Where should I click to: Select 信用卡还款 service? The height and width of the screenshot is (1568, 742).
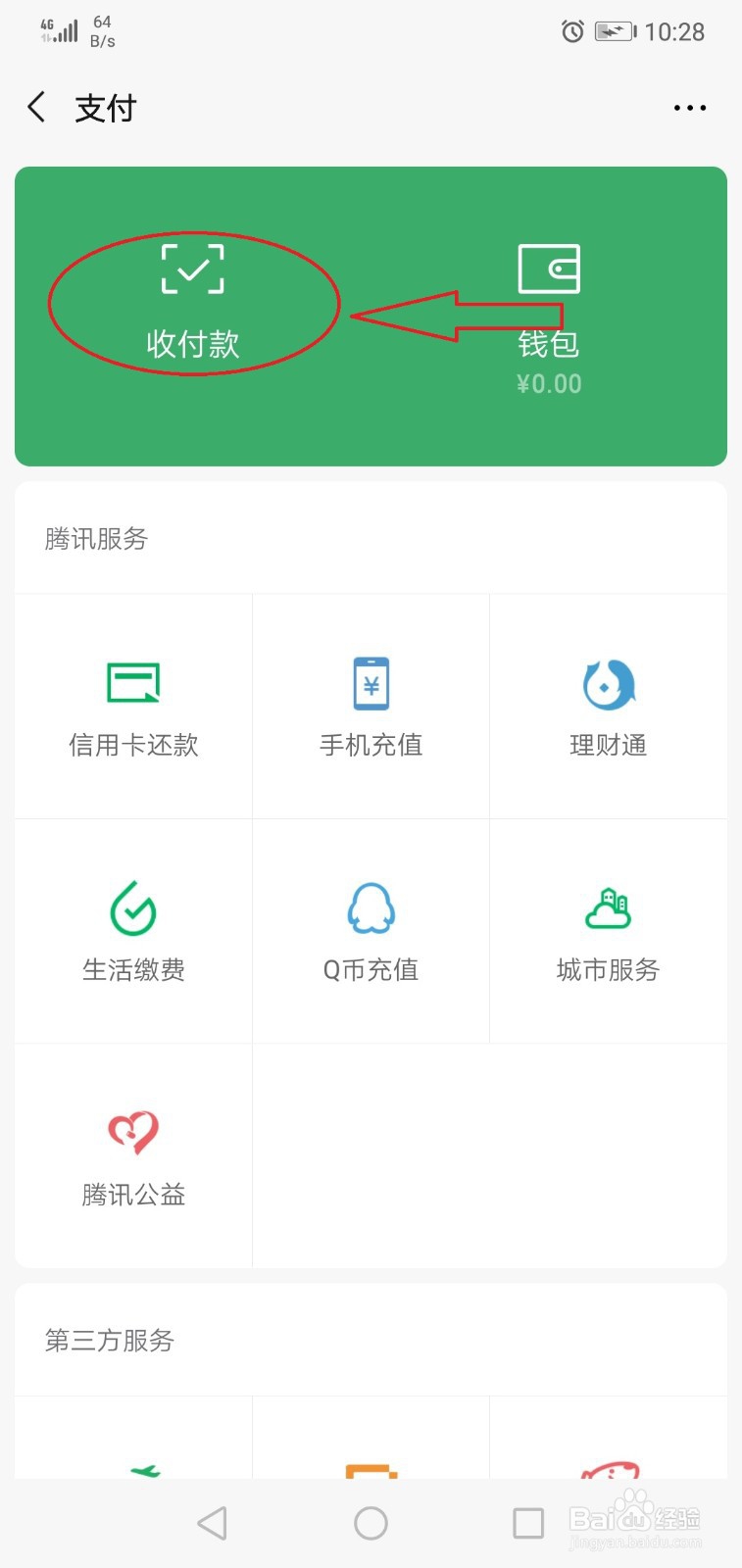pyautogui.click(x=133, y=707)
